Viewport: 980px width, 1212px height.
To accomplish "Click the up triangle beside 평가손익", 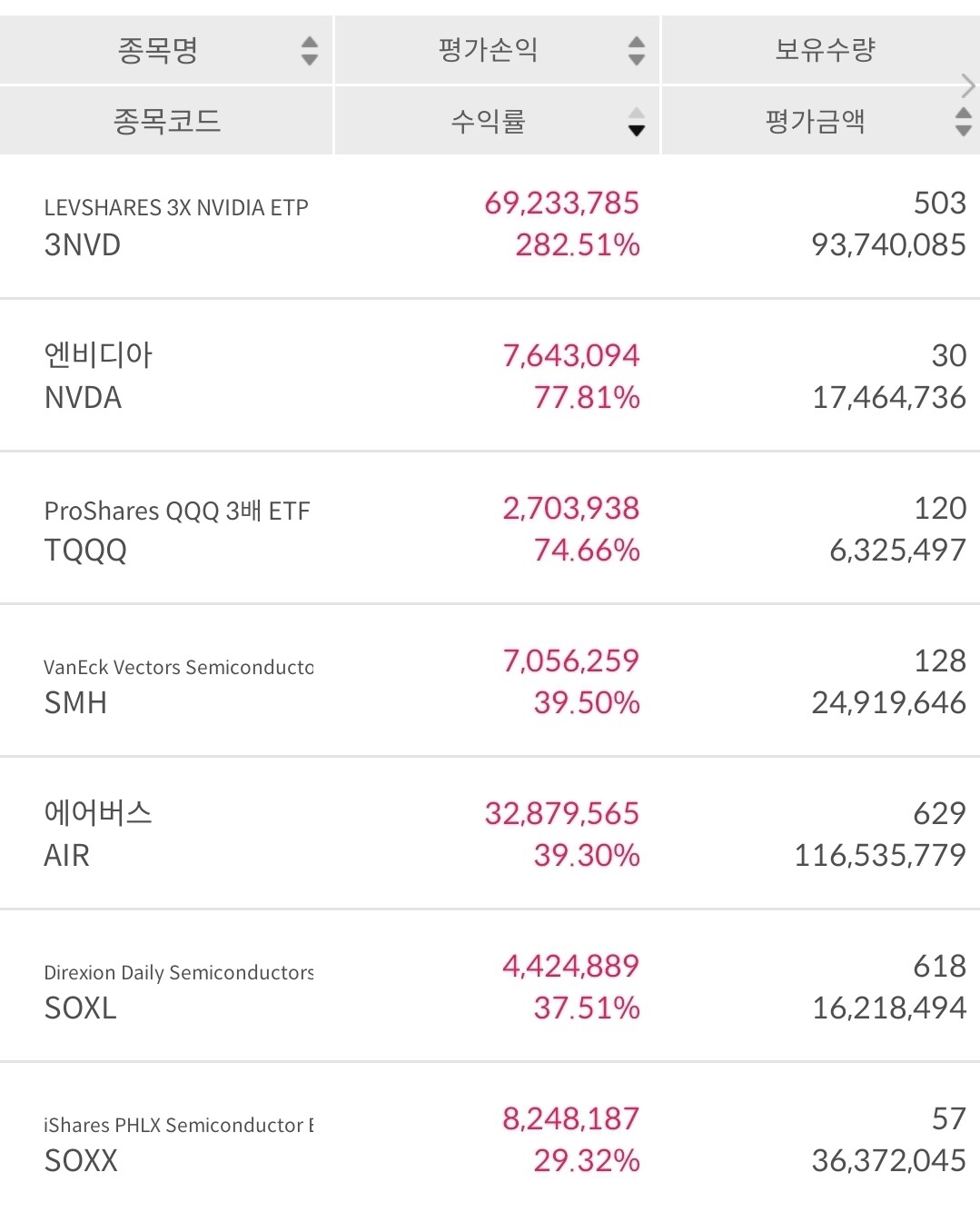I will point(635,43).
